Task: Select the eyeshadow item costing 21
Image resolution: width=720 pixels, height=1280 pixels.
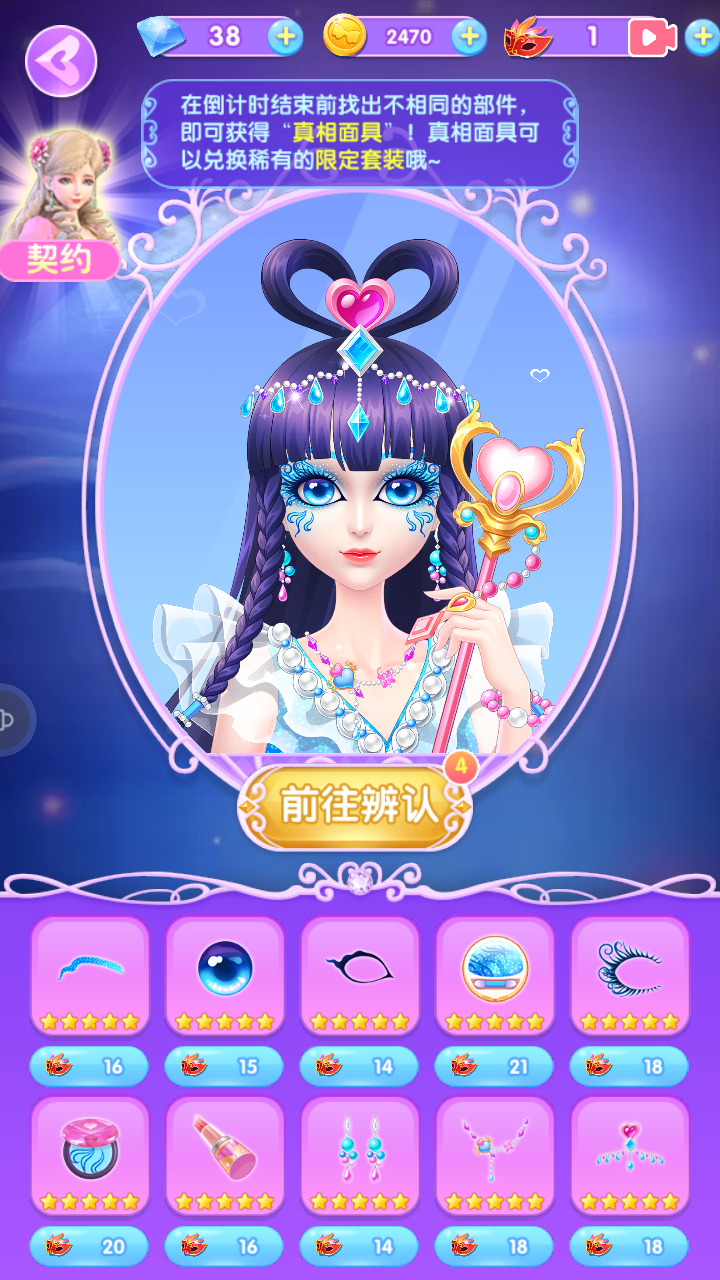Action: coord(495,975)
